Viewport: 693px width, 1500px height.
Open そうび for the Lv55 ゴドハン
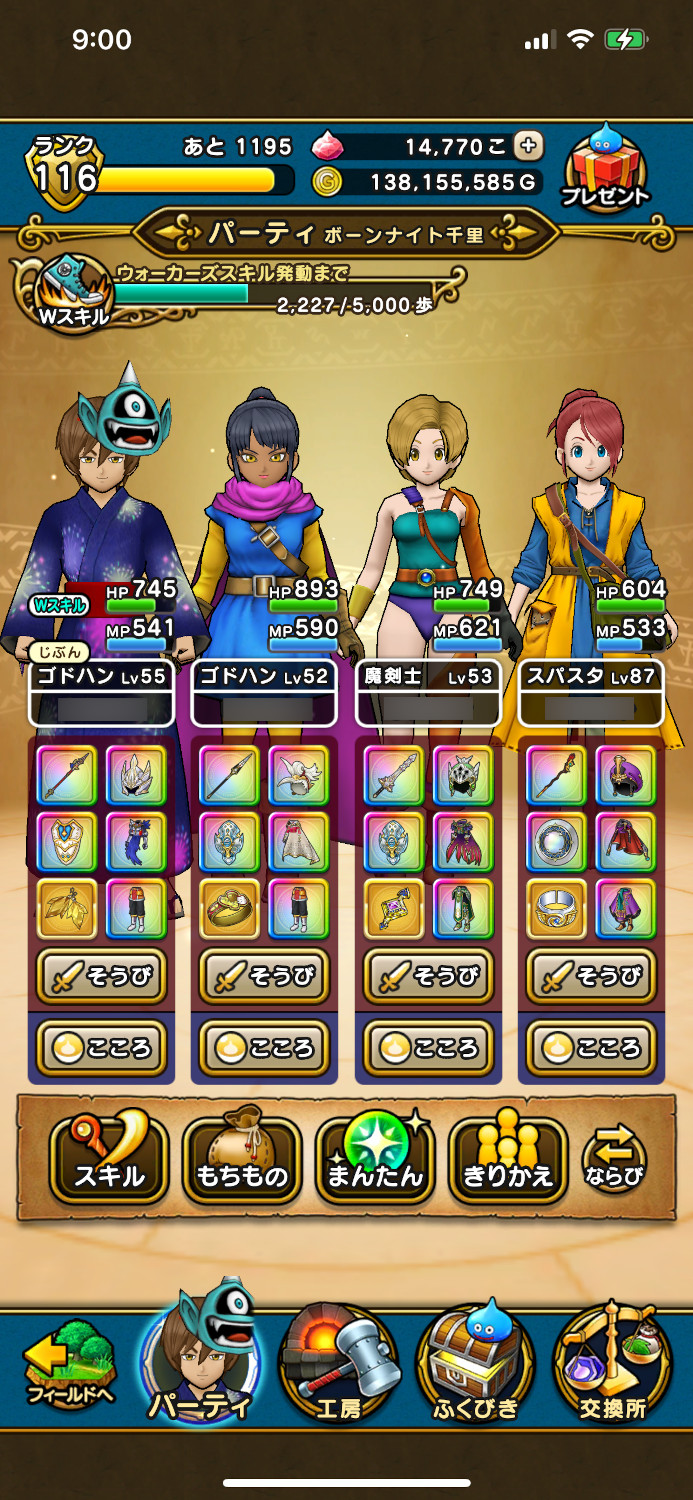[102, 976]
